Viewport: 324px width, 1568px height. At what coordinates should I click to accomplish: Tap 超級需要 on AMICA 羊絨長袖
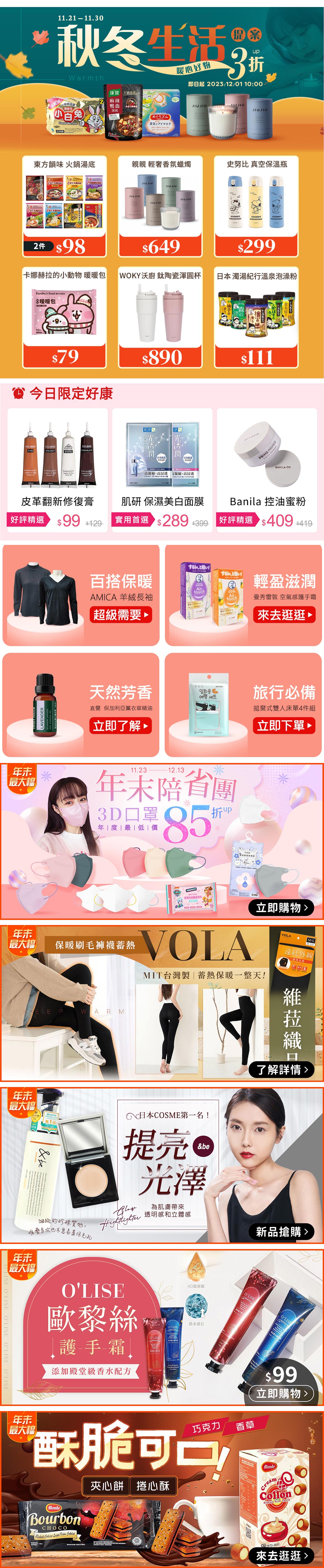[121, 615]
